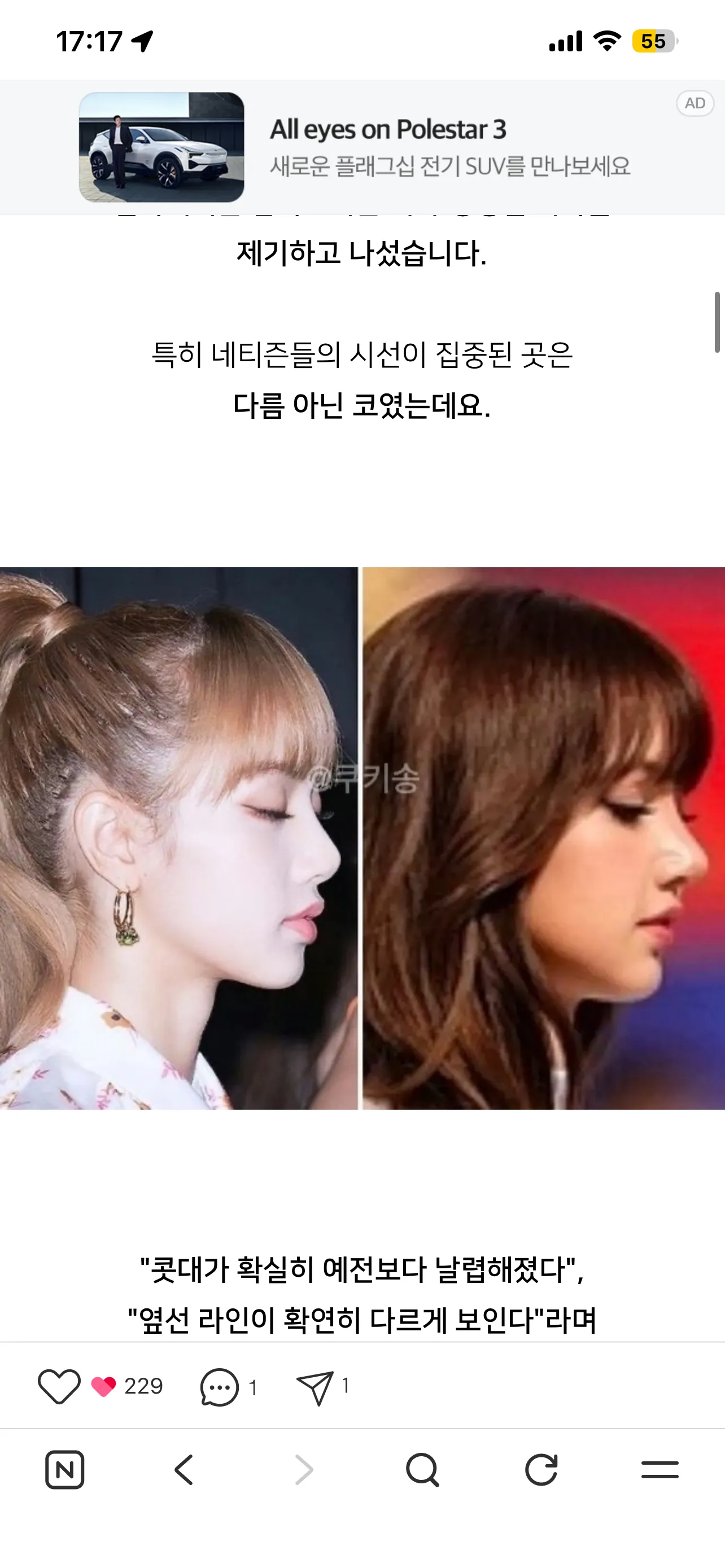
Task: Open the comments bubble
Action: [x=219, y=1387]
